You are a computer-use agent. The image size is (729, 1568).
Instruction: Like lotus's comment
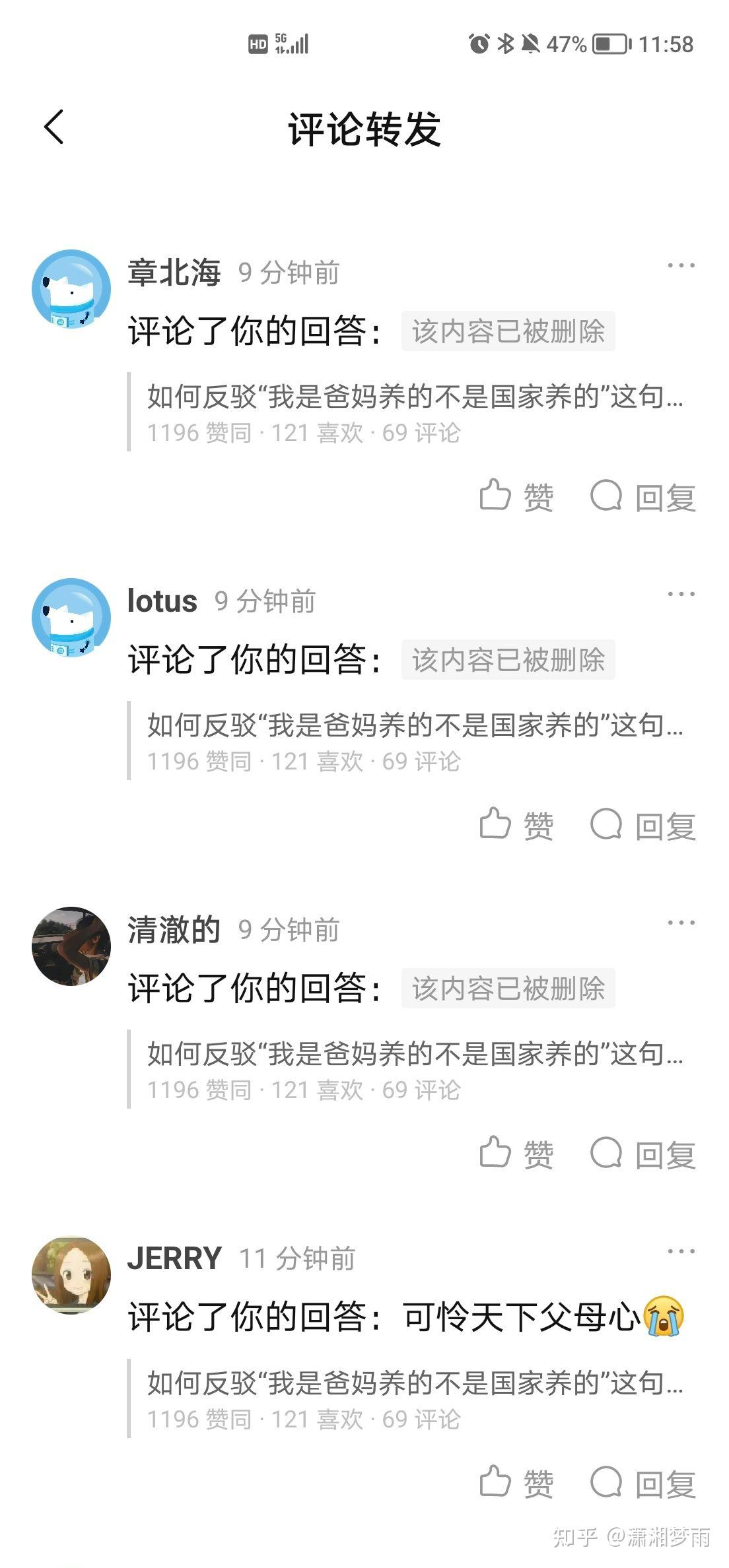coord(516,825)
